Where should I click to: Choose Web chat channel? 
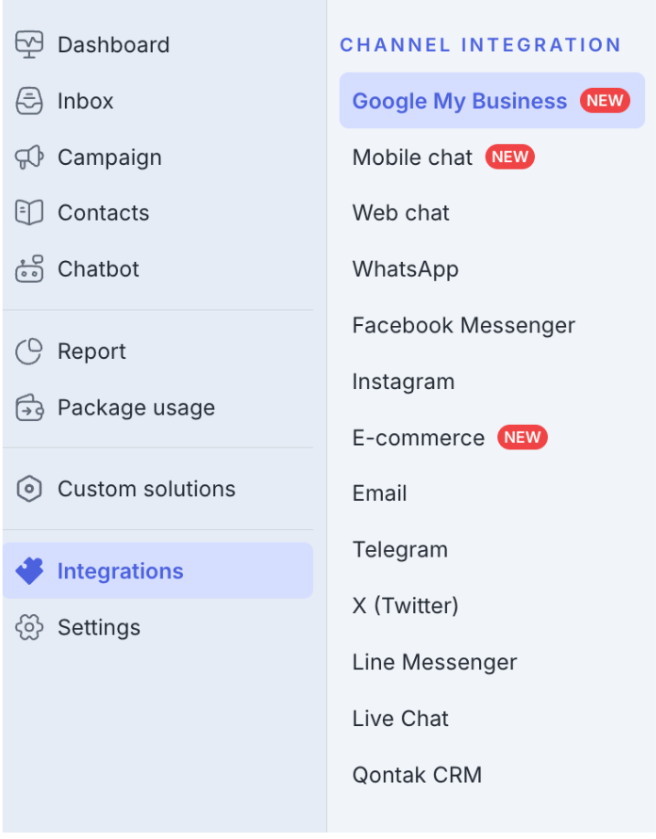(x=401, y=213)
